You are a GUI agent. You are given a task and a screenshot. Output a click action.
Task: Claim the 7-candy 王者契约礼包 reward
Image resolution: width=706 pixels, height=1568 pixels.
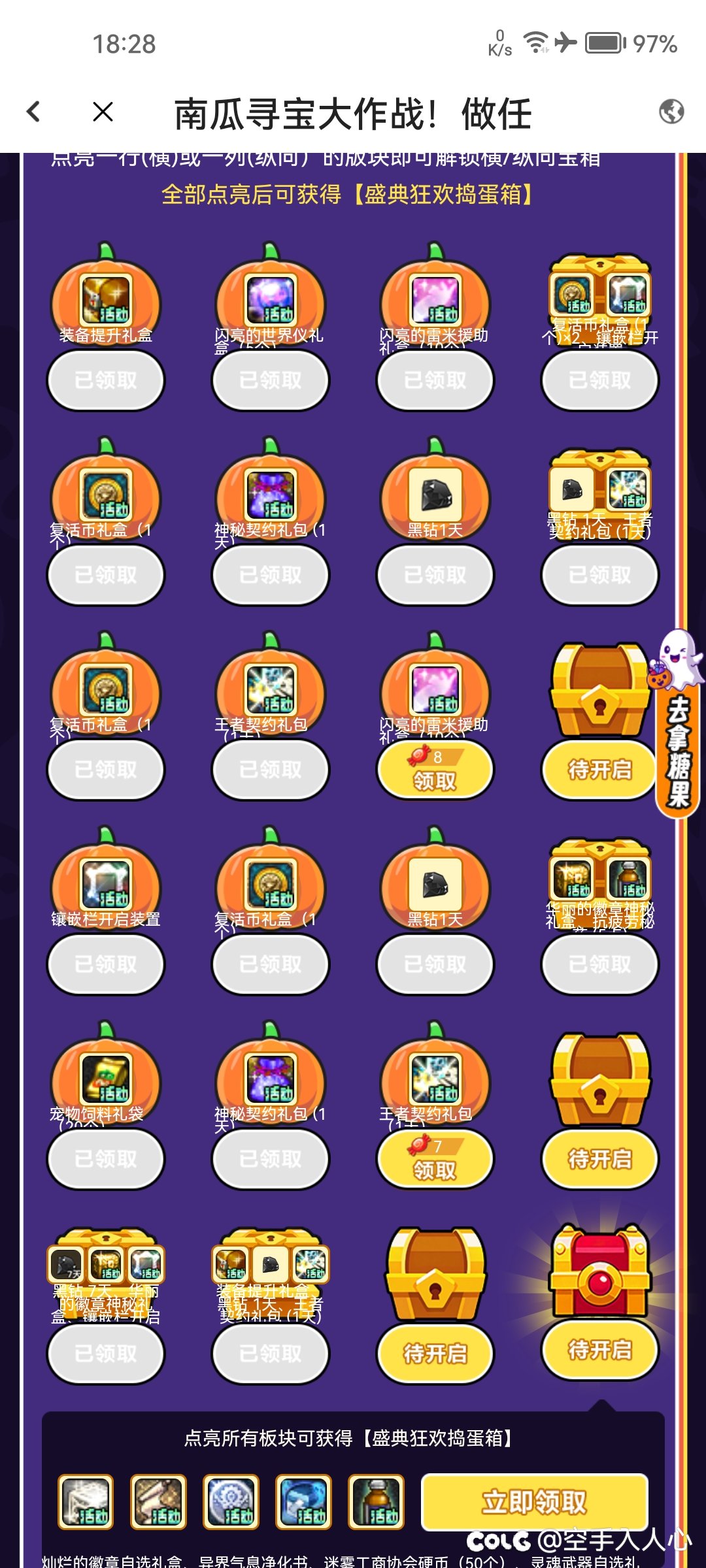(435, 1160)
